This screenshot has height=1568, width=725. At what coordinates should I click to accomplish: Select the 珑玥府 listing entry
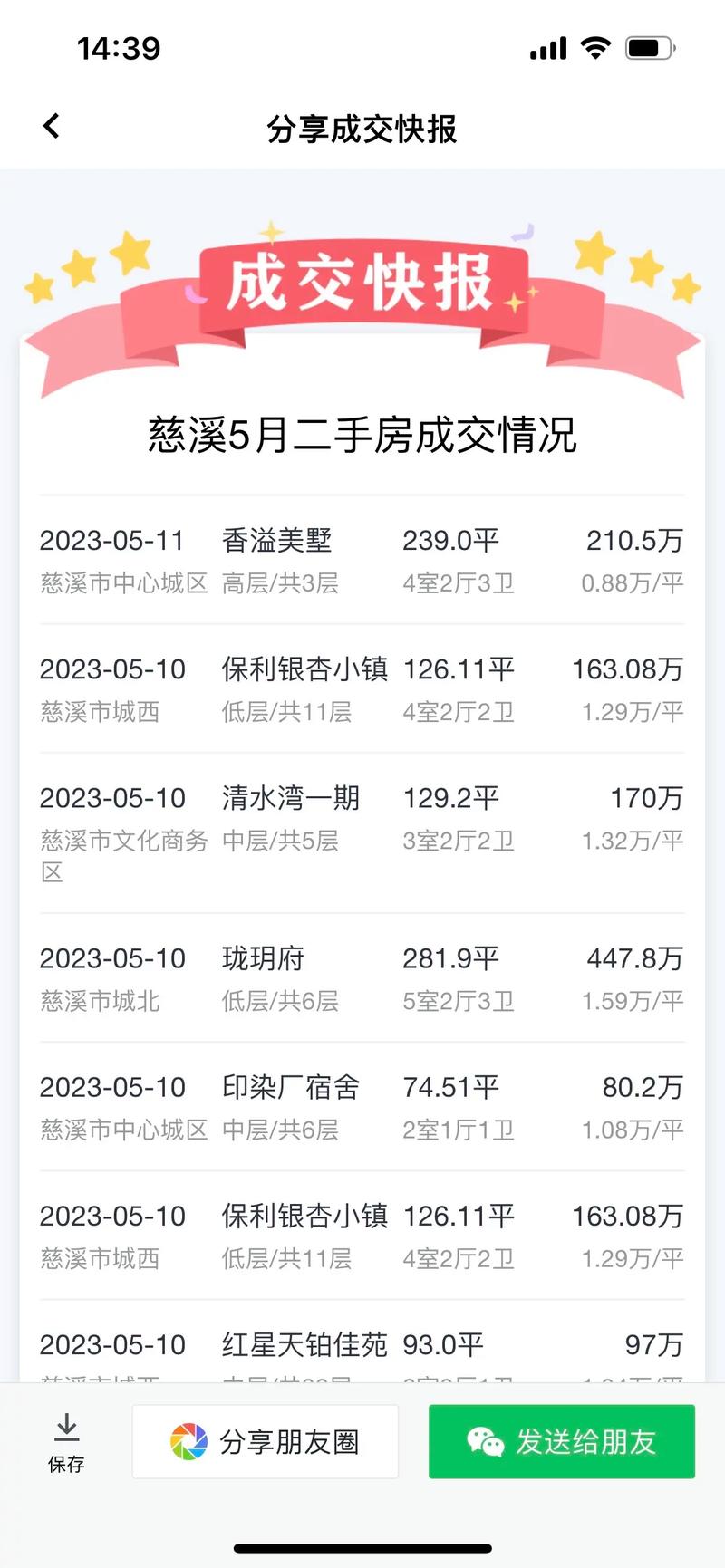click(362, 978)
